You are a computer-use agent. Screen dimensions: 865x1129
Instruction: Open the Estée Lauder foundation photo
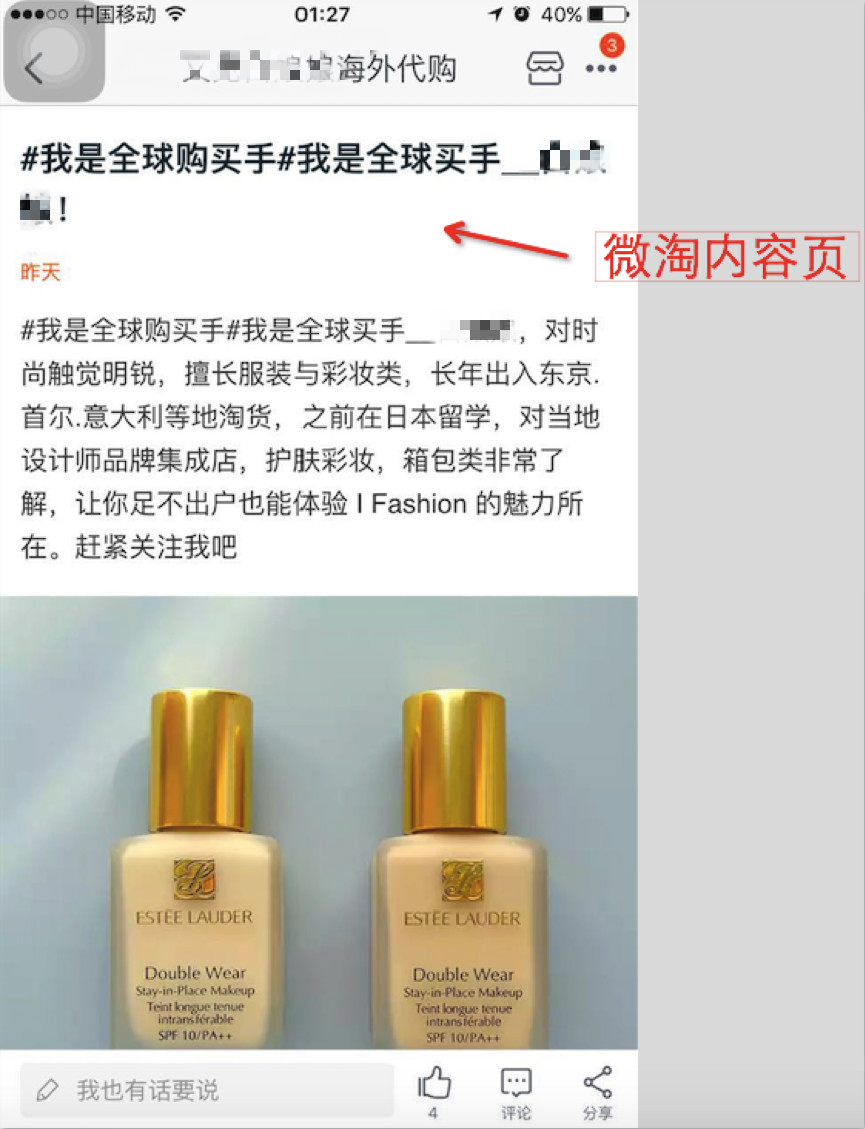[x=318, y=820]
